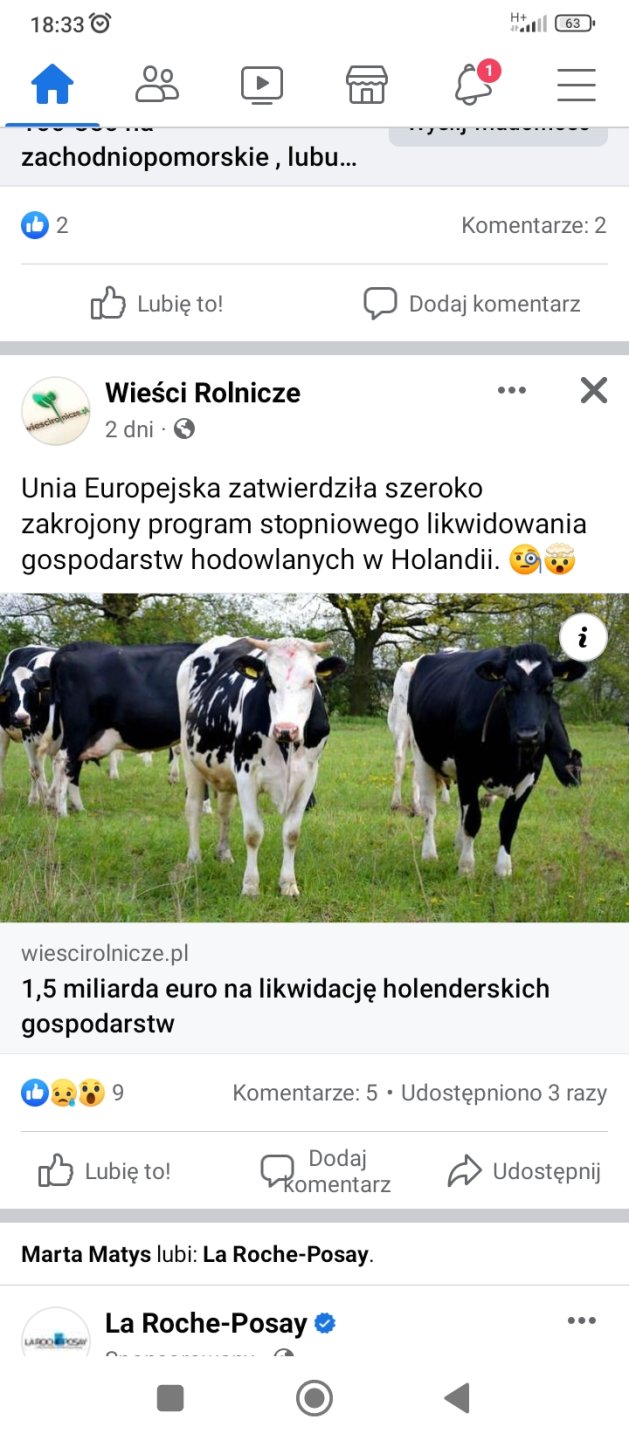
Task: Like the Wieści Rolnicze post
Action: point(105,1171)
